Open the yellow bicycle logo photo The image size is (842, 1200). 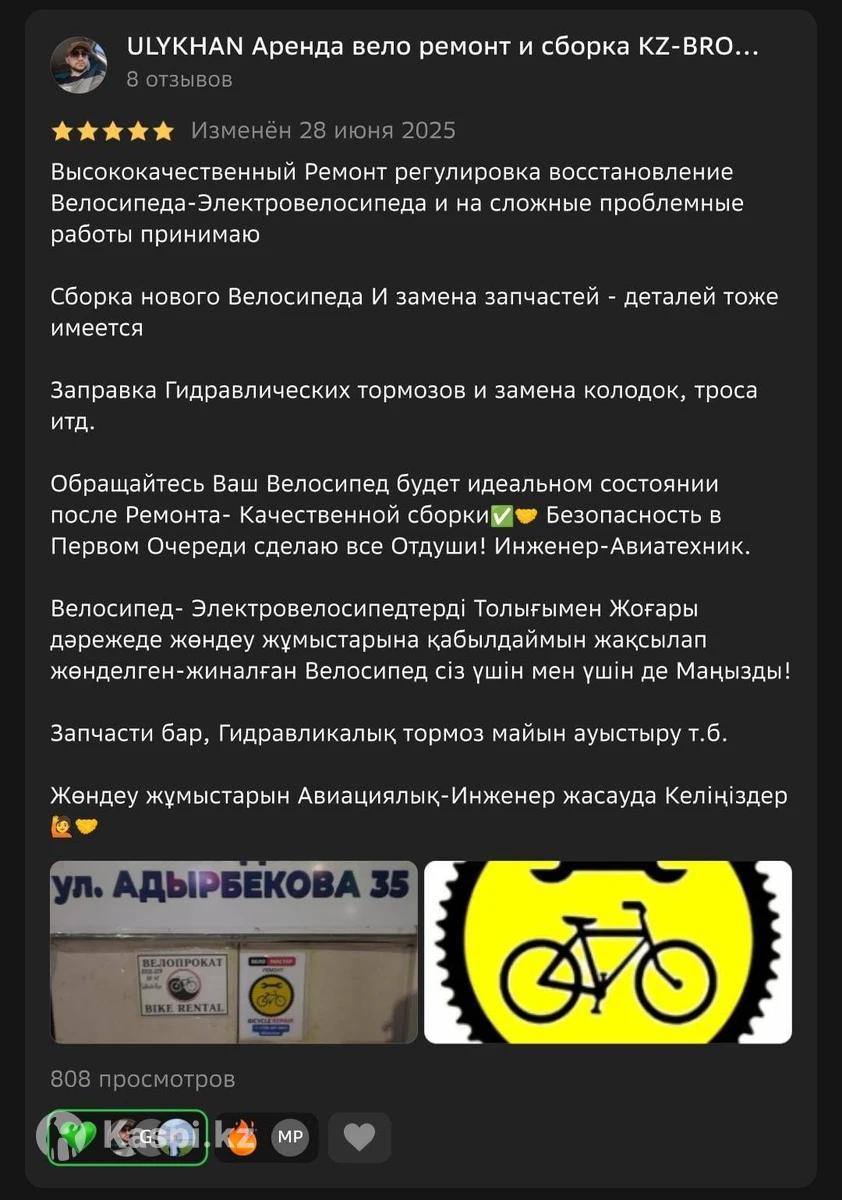[x=608, y=952]
